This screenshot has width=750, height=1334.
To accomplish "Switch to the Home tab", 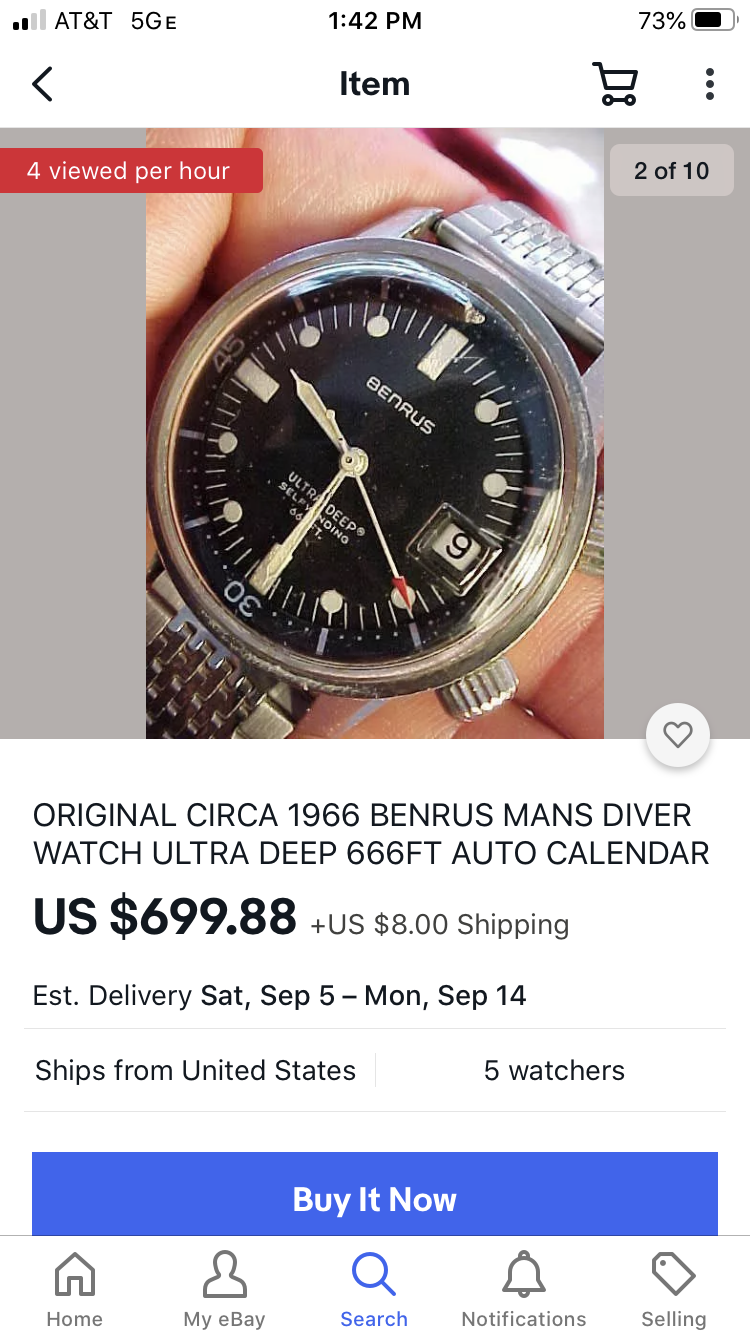I will 75,1289.
